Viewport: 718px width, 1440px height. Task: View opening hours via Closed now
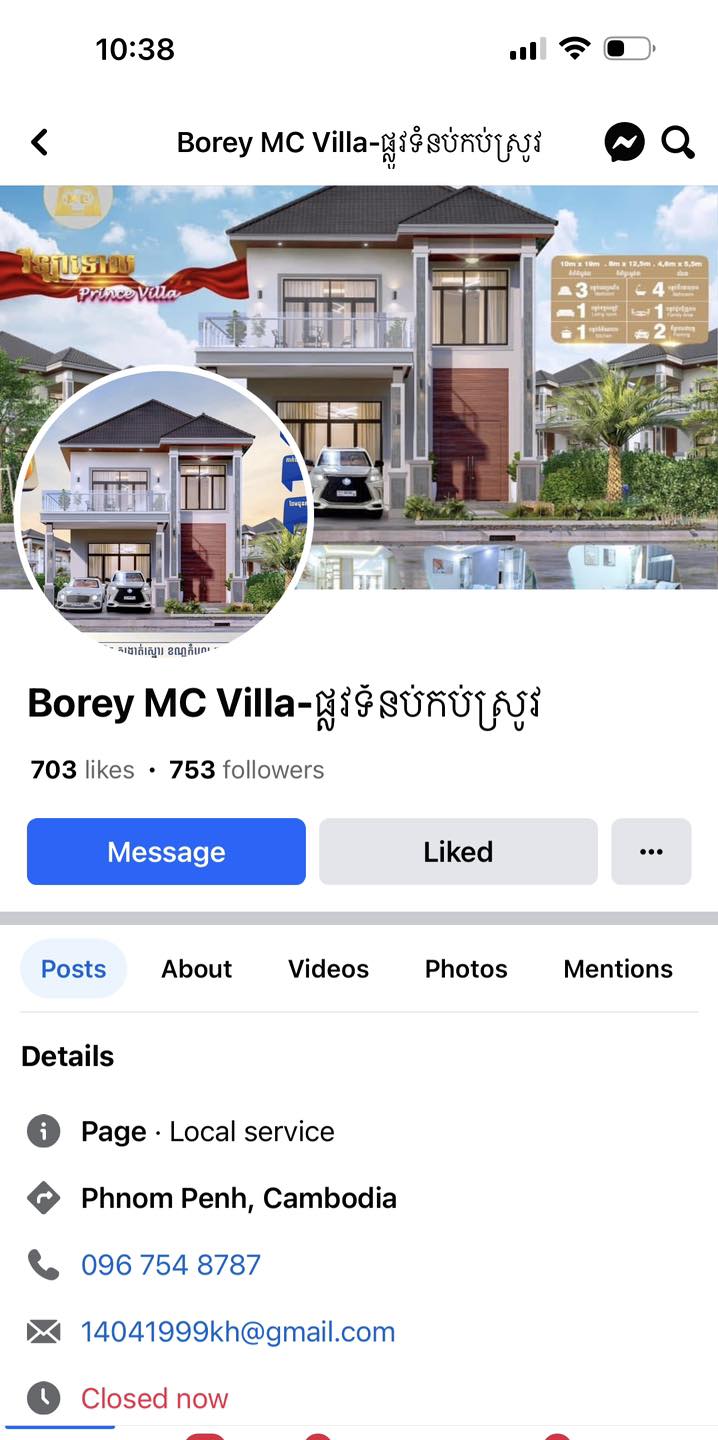155,1398
